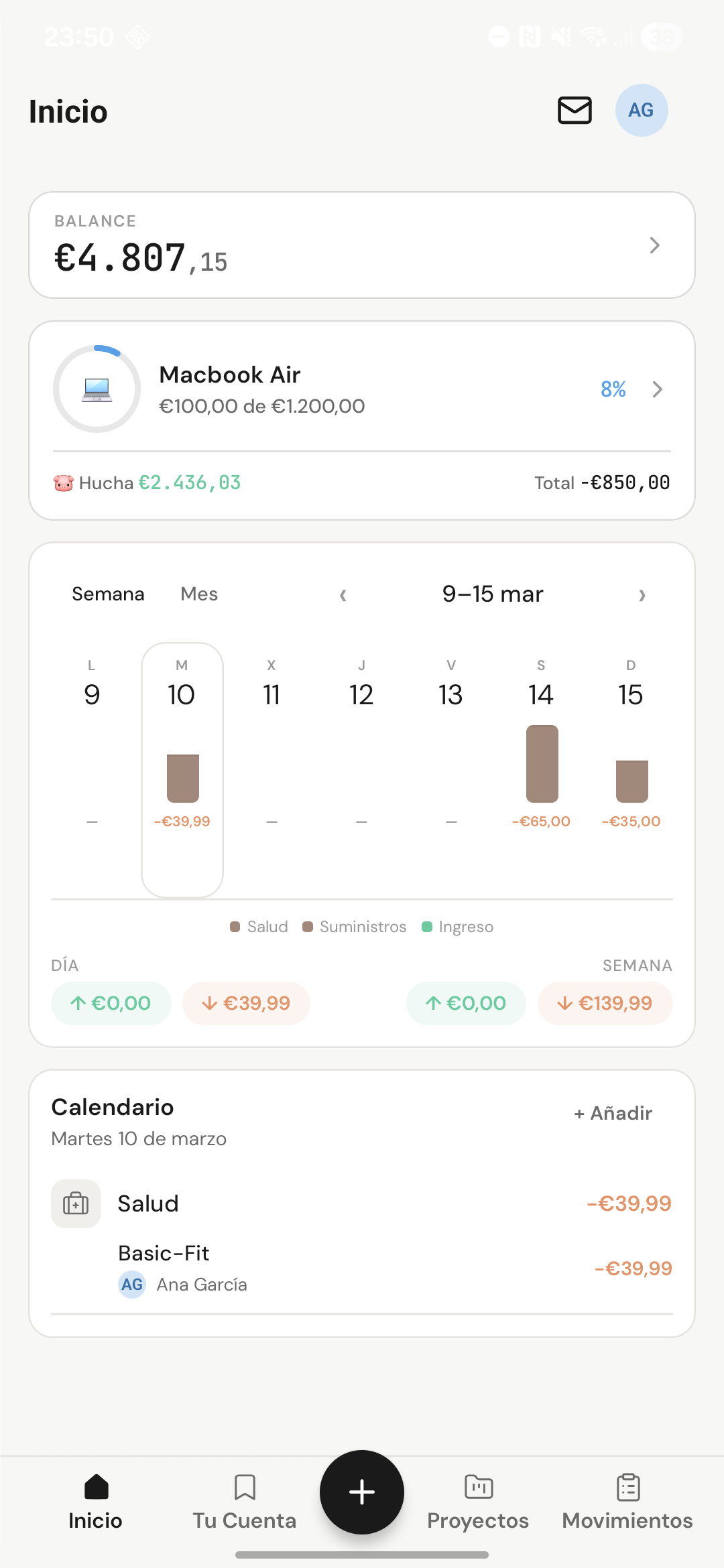Select day 14 spending bar

541,764
